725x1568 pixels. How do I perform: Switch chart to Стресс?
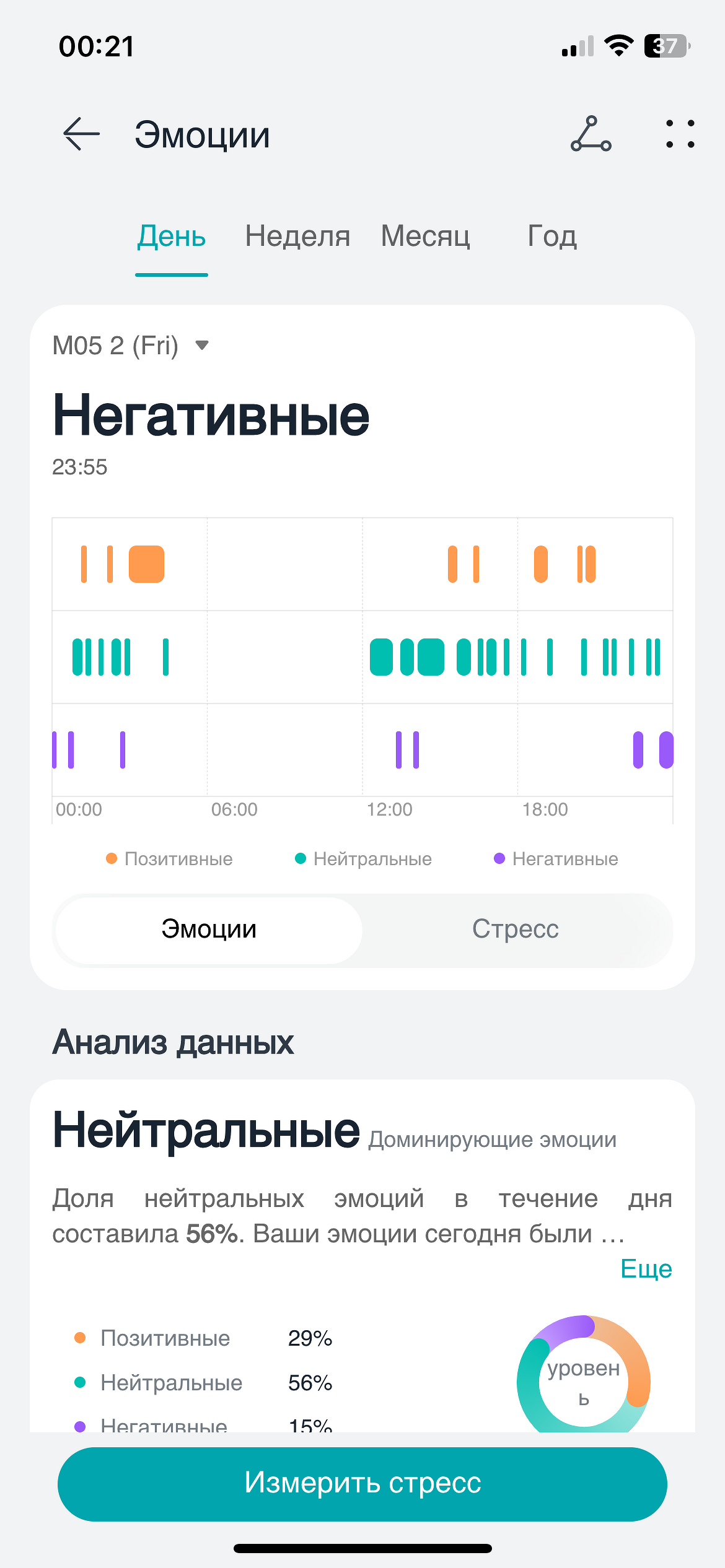tap(515, 930)
